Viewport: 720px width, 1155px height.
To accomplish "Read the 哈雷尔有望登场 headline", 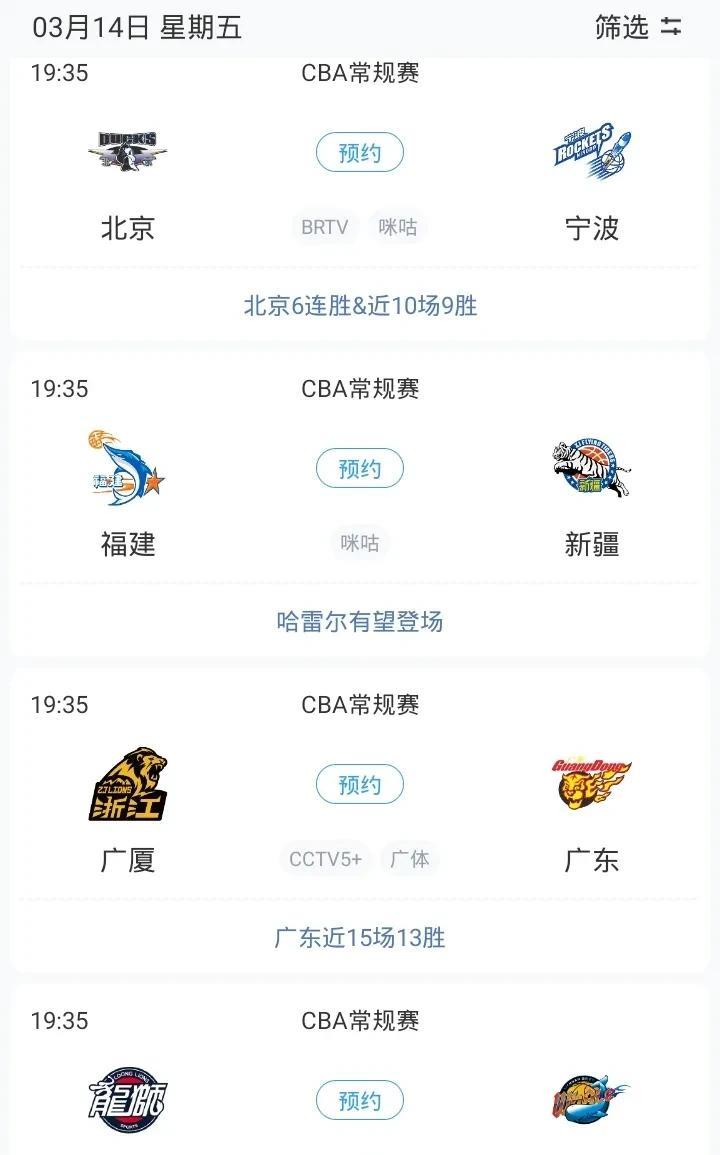I will [360, 622].
